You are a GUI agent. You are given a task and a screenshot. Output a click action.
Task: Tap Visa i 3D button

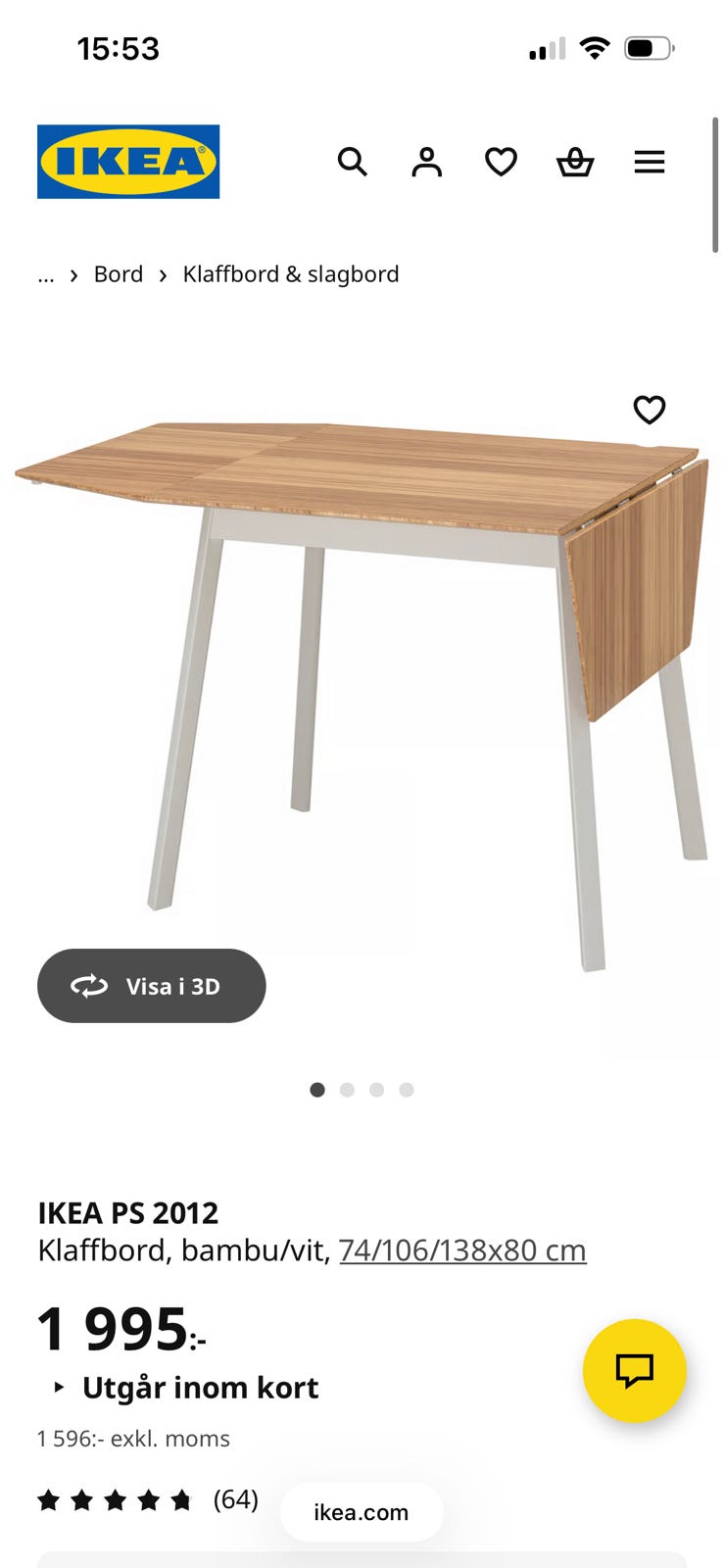(x=152, y=986)
